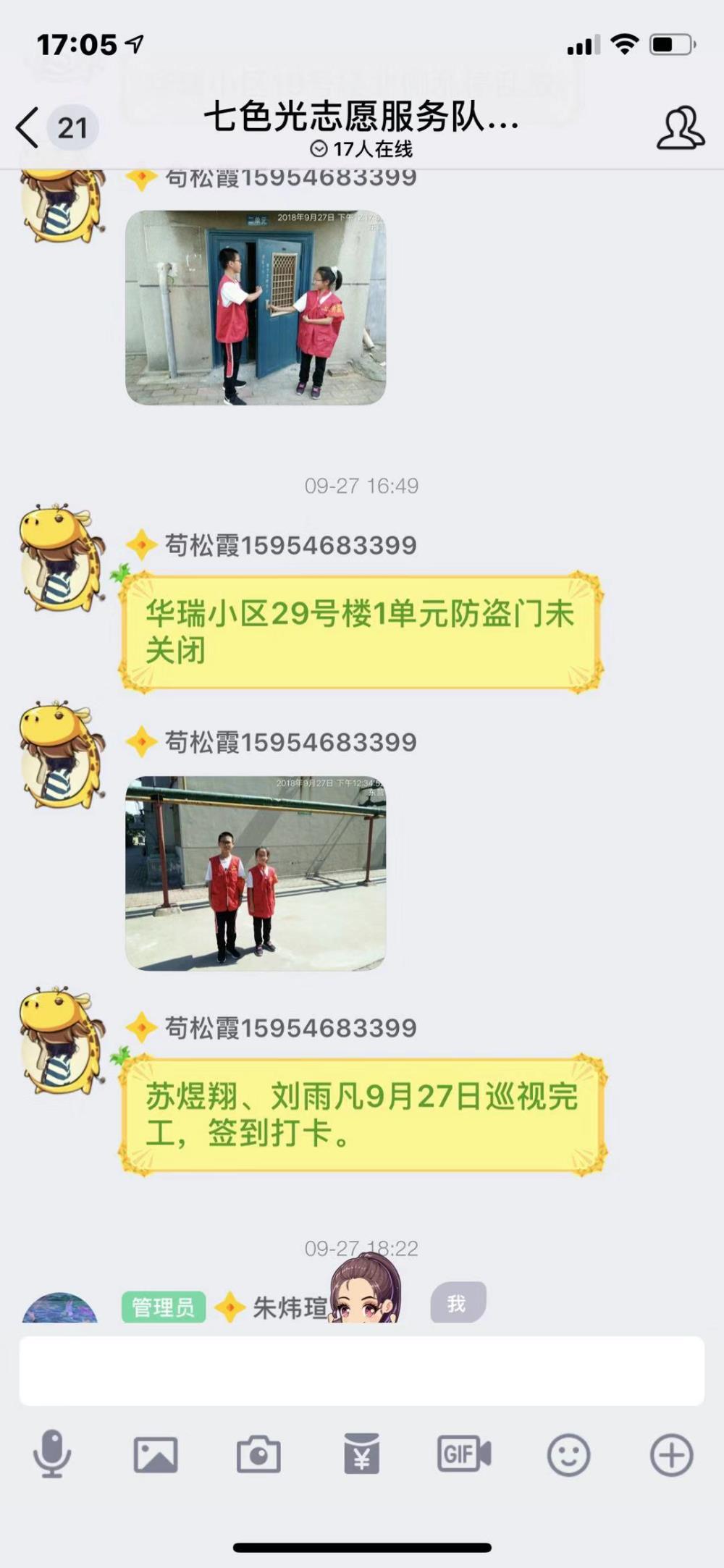The width and height of the screenshot is (724, 1568).
Task: Open the photo of kids at the blue door
Action: (256, 308)
